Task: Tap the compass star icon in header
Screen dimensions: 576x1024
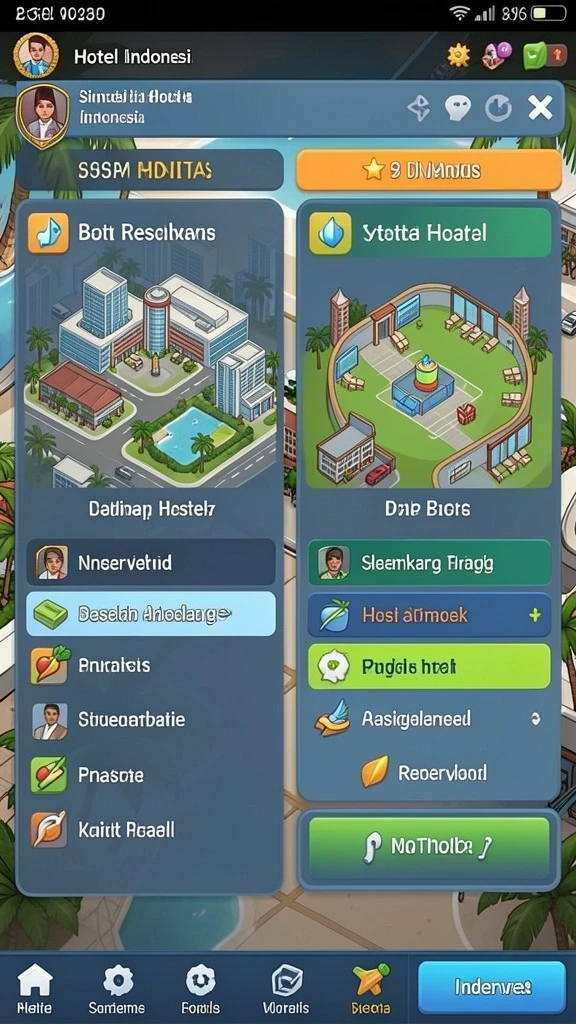Action: [x=419, y=108]
